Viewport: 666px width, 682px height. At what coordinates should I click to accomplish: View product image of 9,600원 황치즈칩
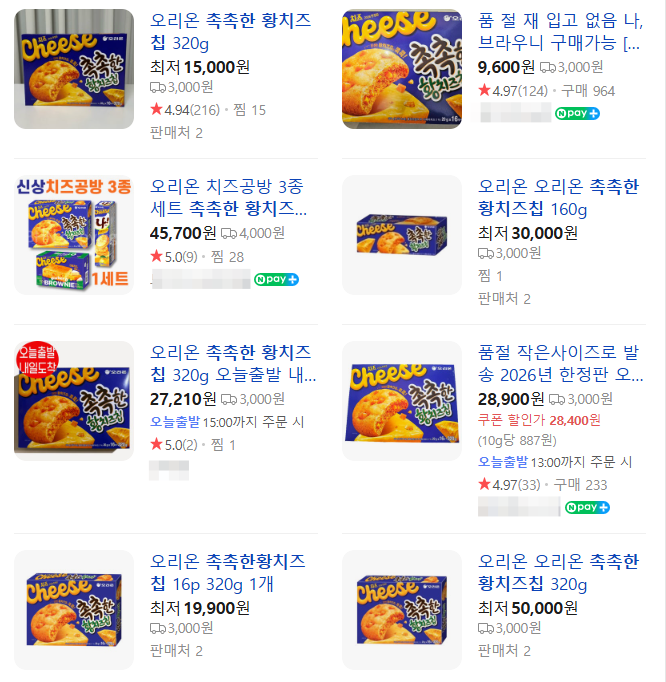(x=402, y=69)
